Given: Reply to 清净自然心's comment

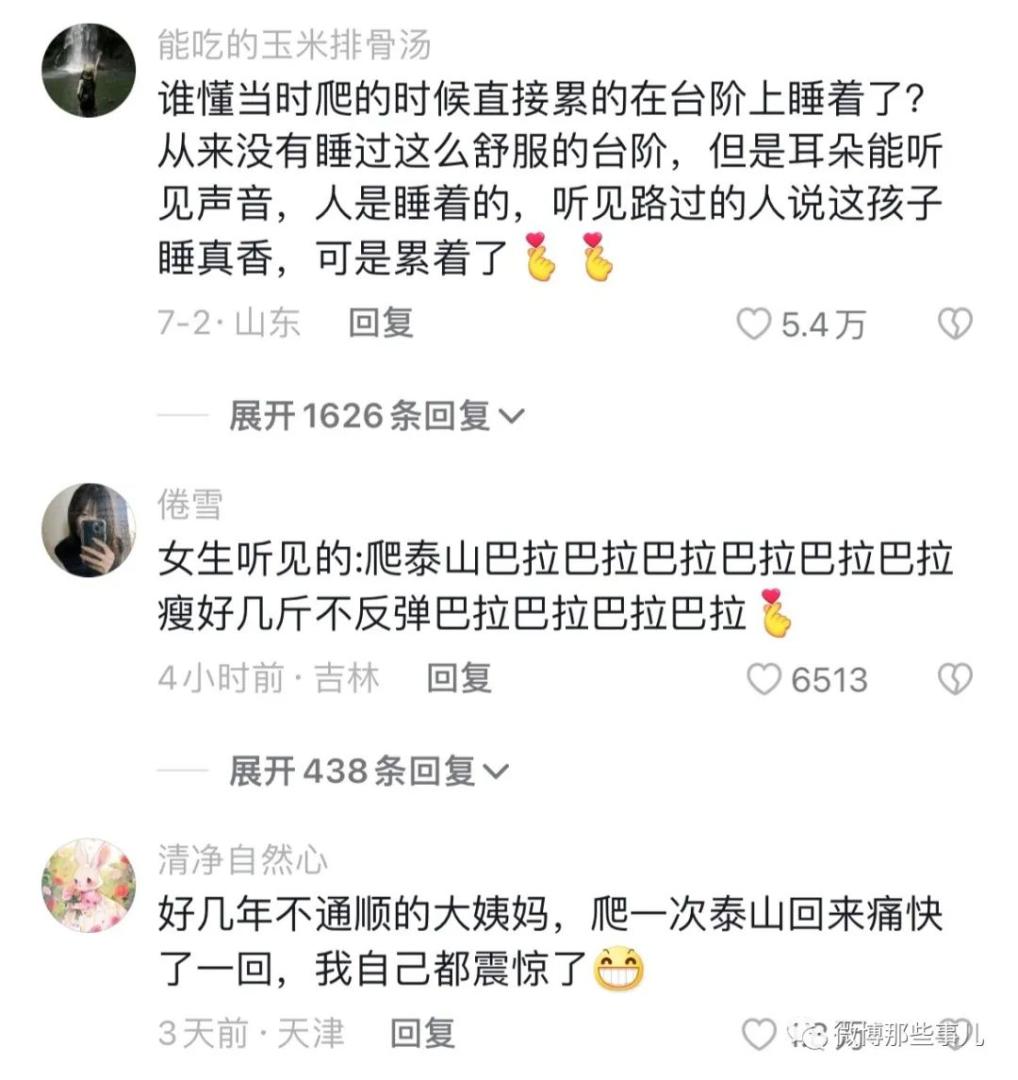Looking at the screenshot, I should coord(422,1034).
